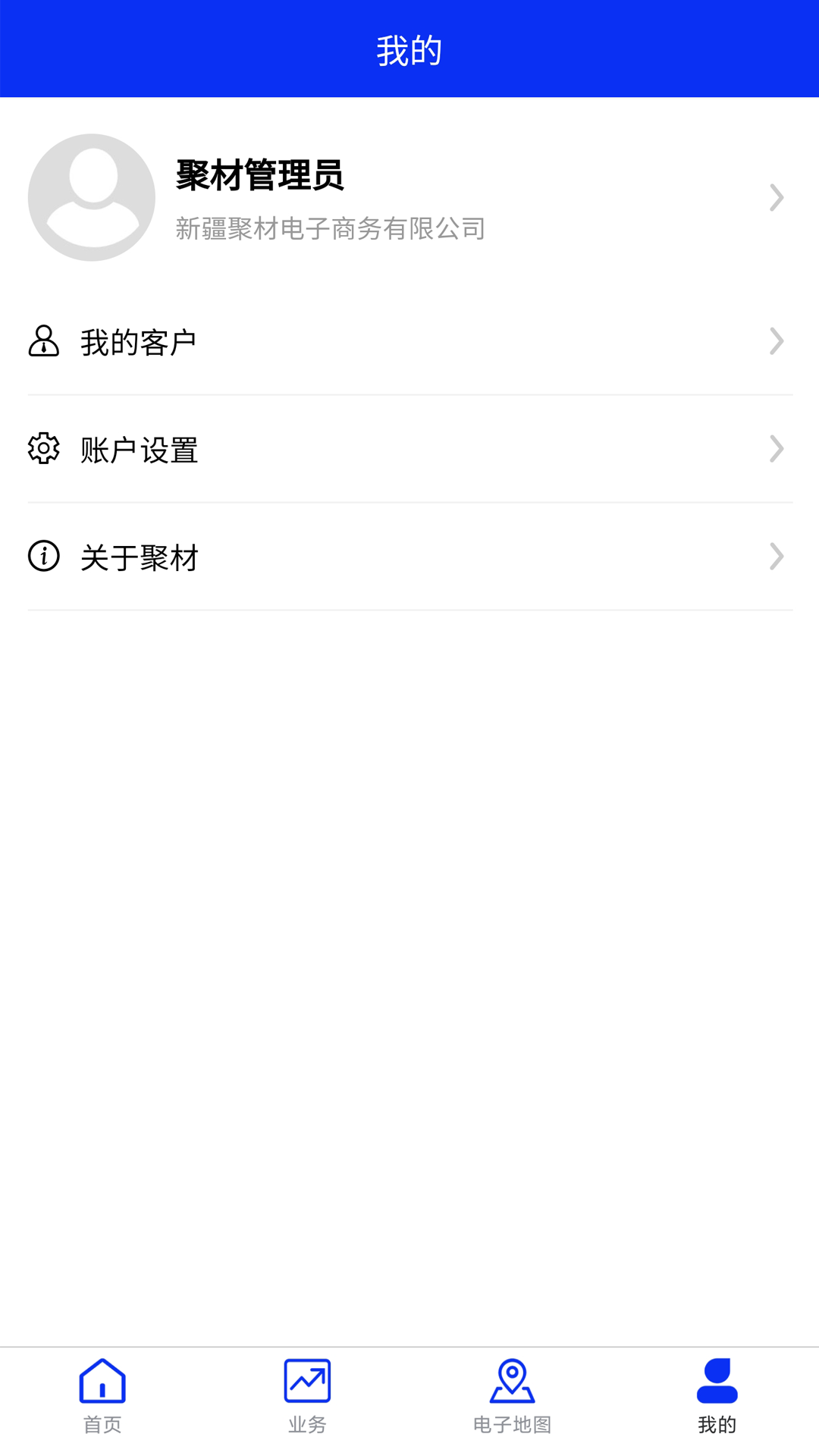Expand the 关于聚材 row chevron

point(775,558)
